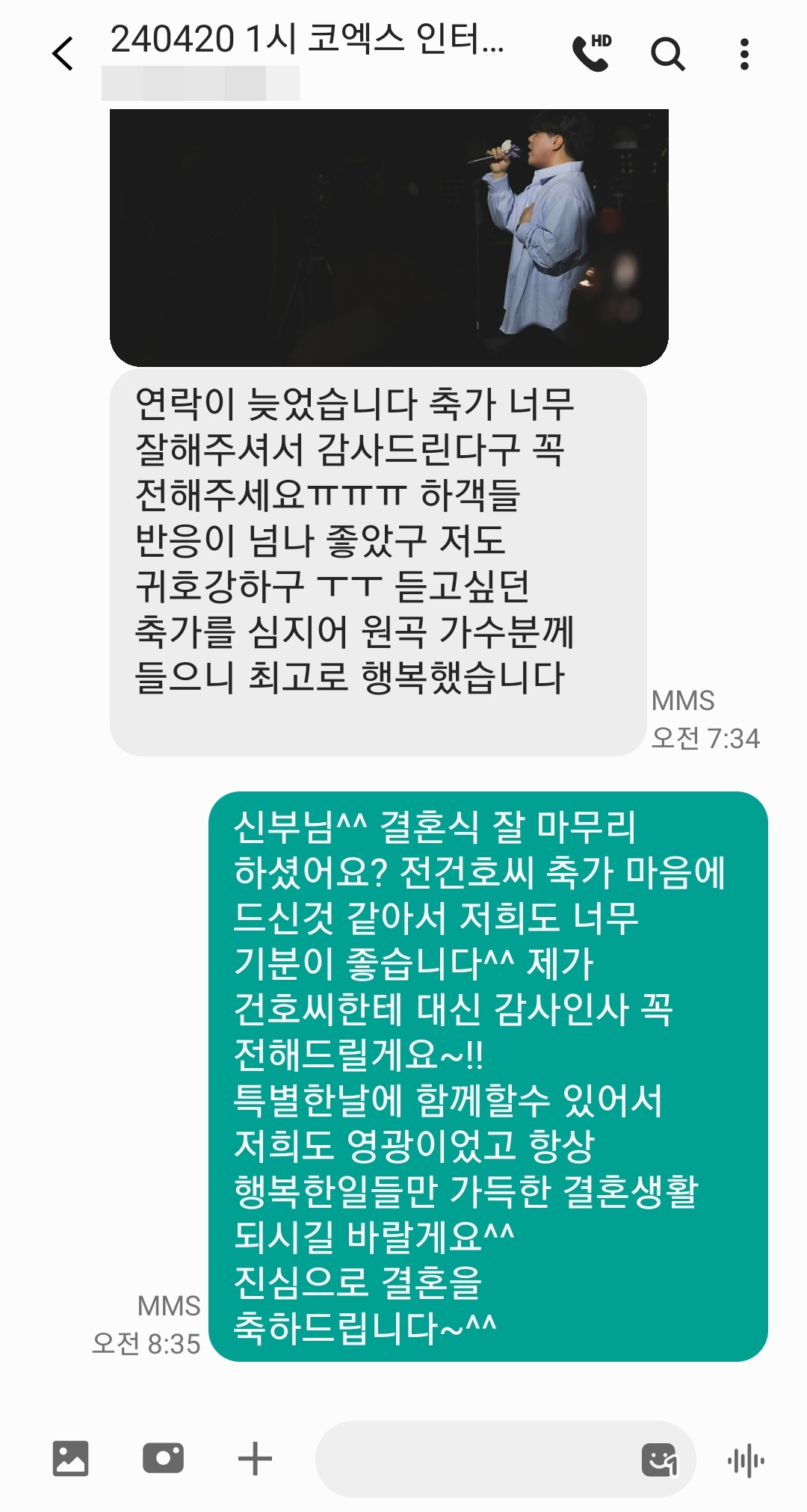This screenshot has height=1512, width=807.
Task: Go back to the message list
Action: (x=64, y=54)
